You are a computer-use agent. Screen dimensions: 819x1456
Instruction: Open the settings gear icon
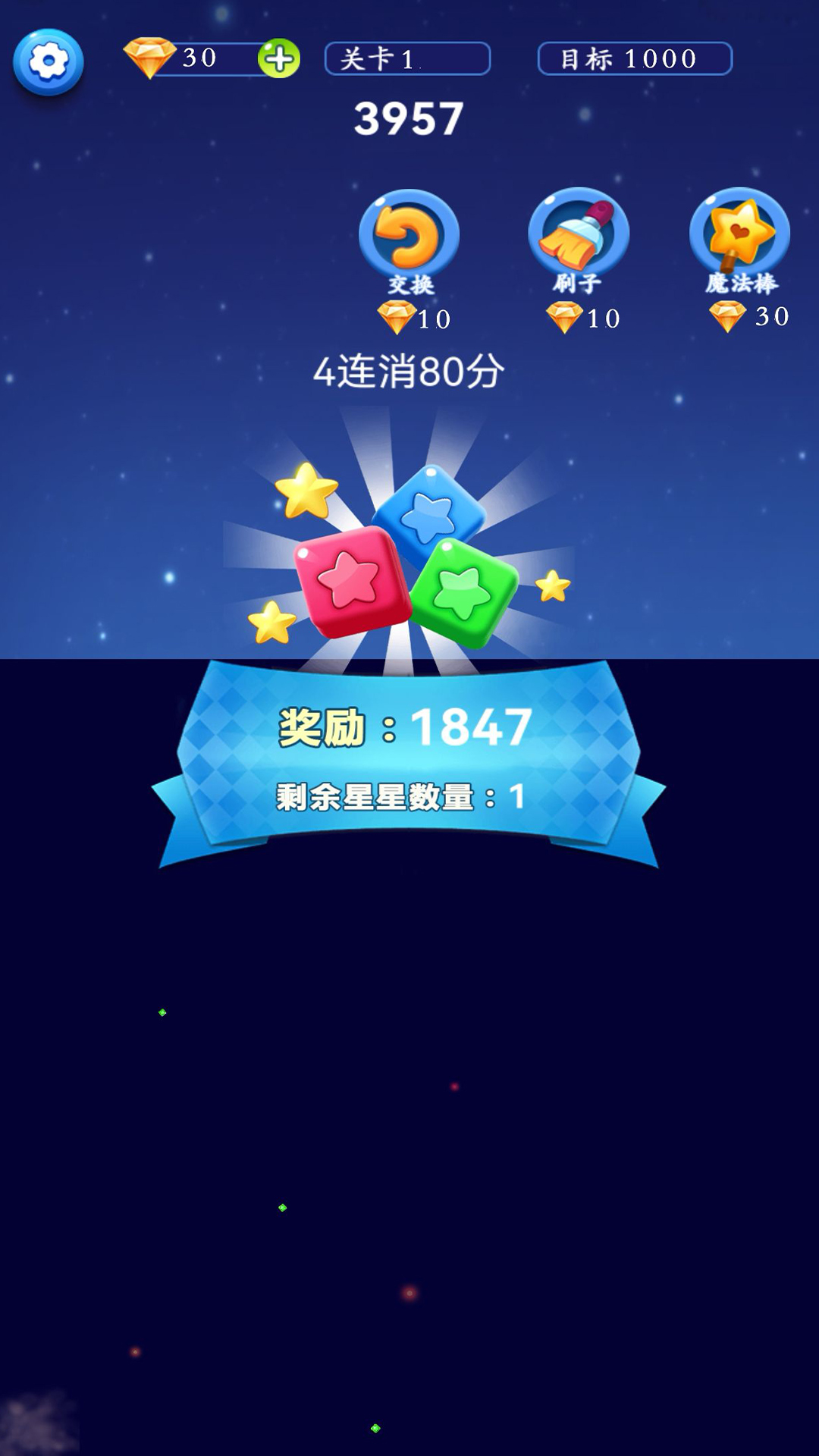[47, 59]
